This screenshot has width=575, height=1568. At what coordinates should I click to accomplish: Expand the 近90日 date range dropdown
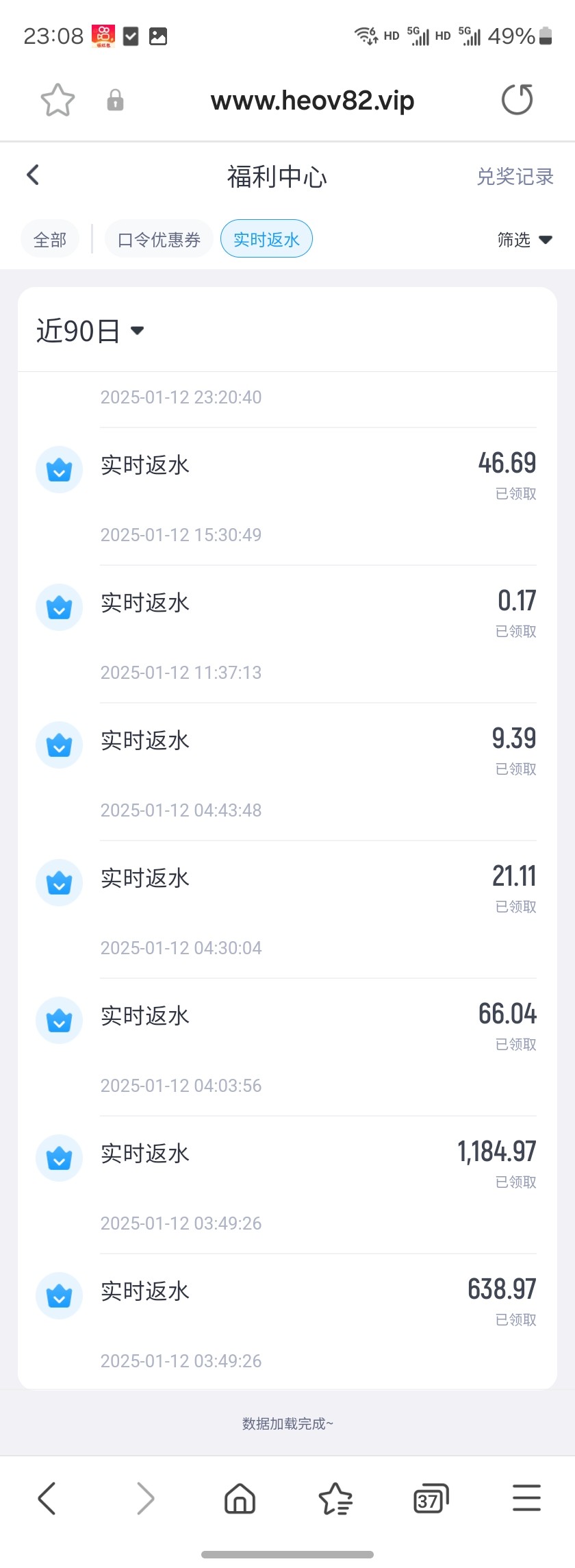[x=90, y=331]
